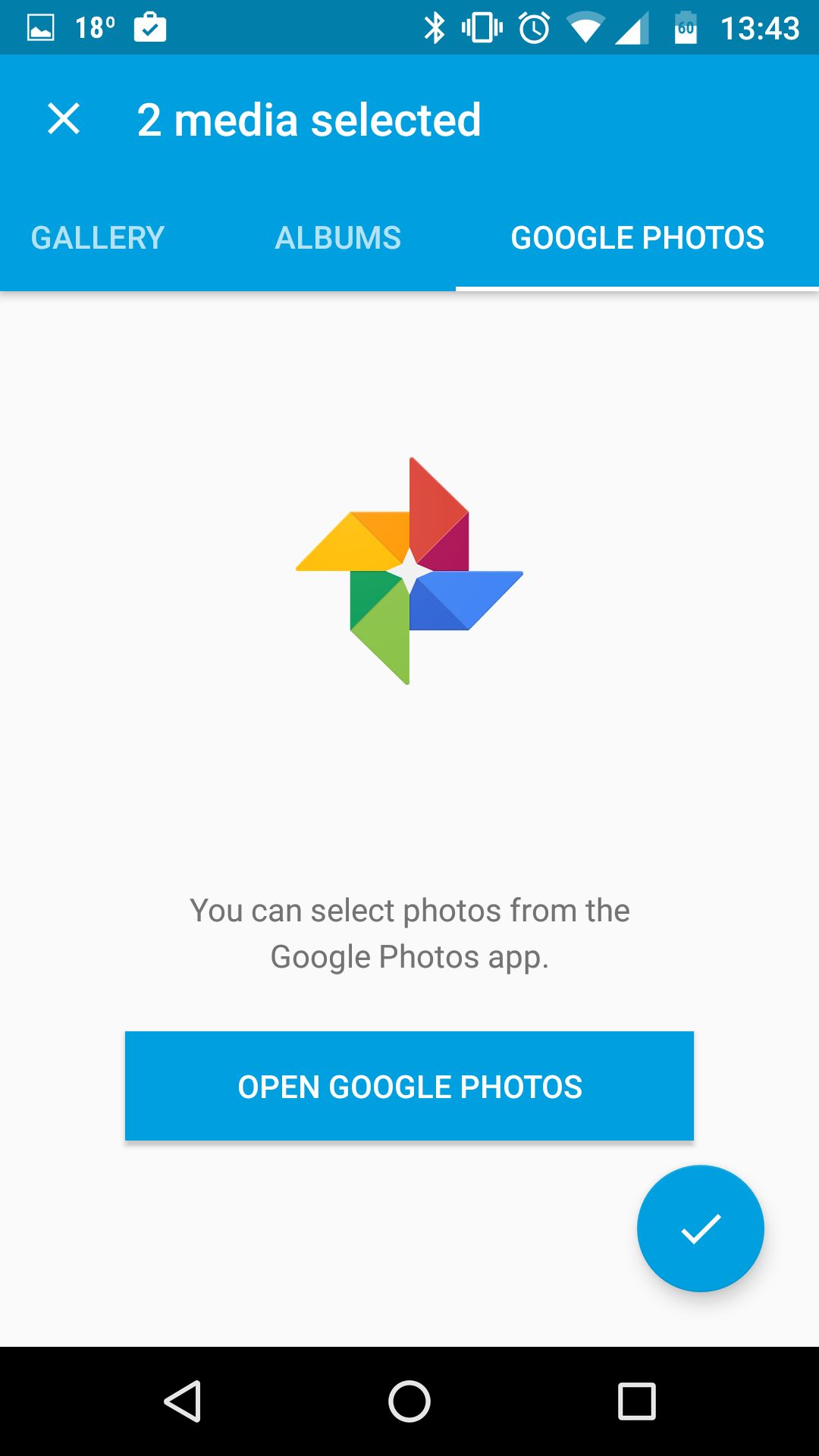Tap the Open Google Photos button
The width and height of the screenshot is (819, 1456).
[x=409, y=1086]
